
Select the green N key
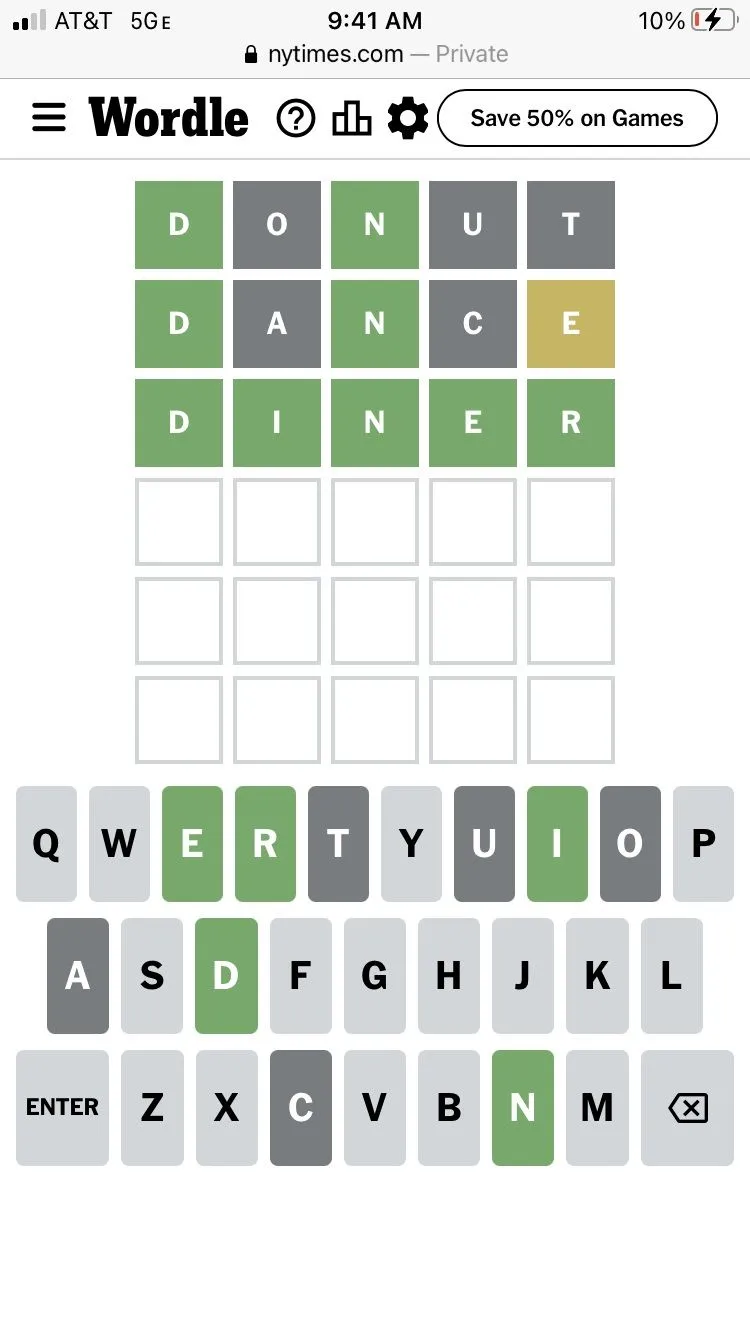pyautogui.click(x=523, y=1107)
